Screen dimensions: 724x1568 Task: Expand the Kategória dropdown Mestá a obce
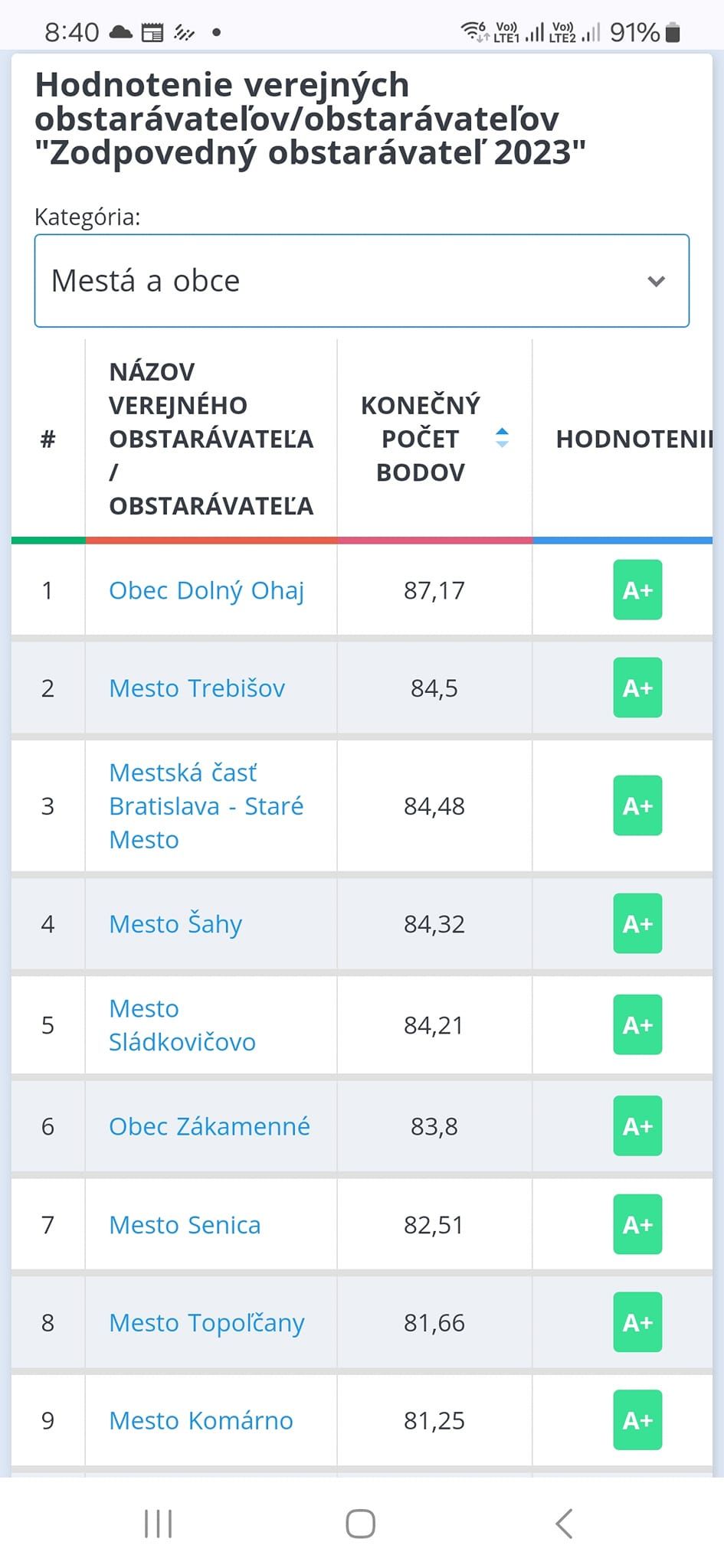[x=362, y=281]
